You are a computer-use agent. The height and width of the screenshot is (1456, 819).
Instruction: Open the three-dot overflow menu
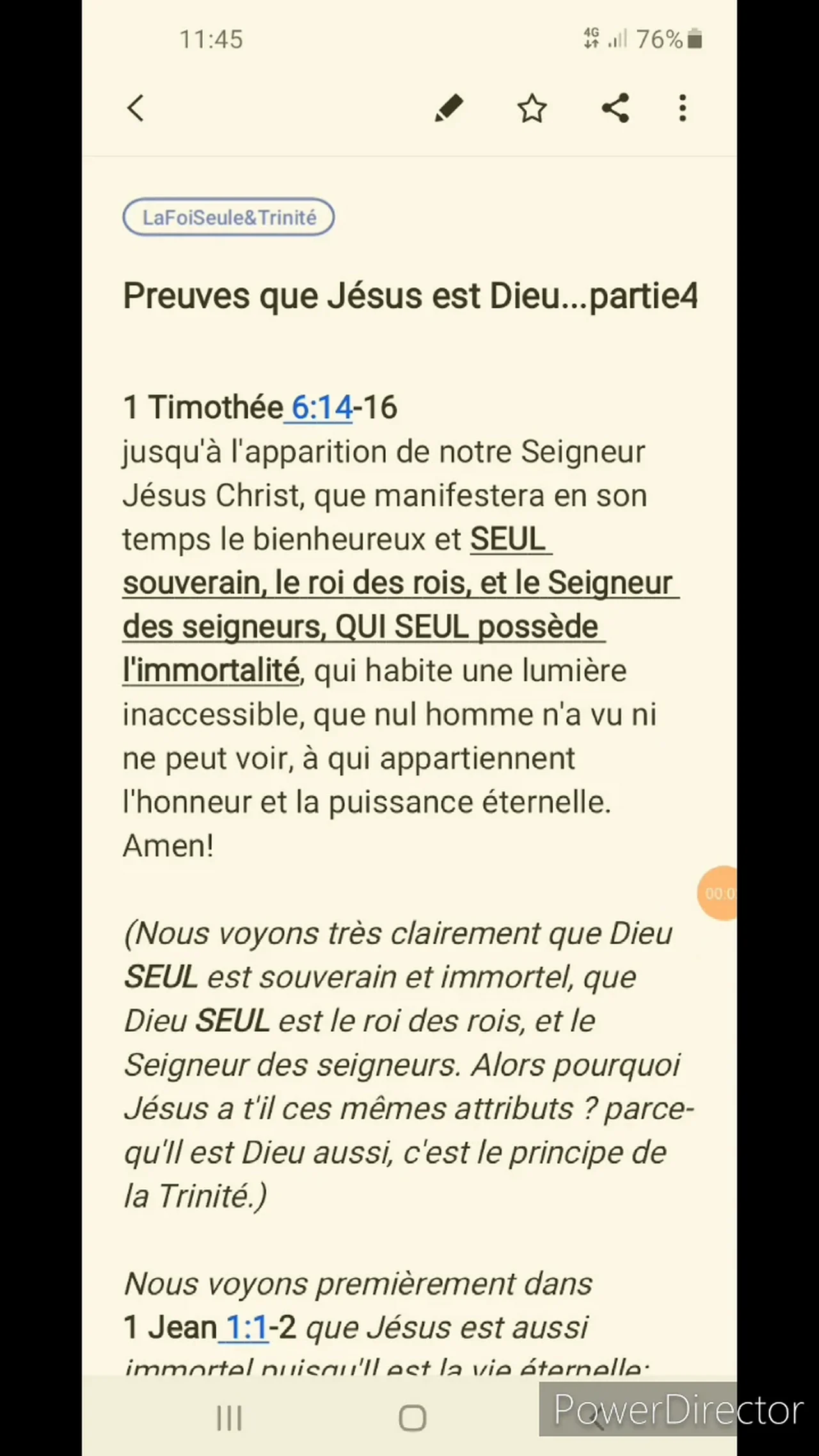pyautogui.click(x=683, y=108)
